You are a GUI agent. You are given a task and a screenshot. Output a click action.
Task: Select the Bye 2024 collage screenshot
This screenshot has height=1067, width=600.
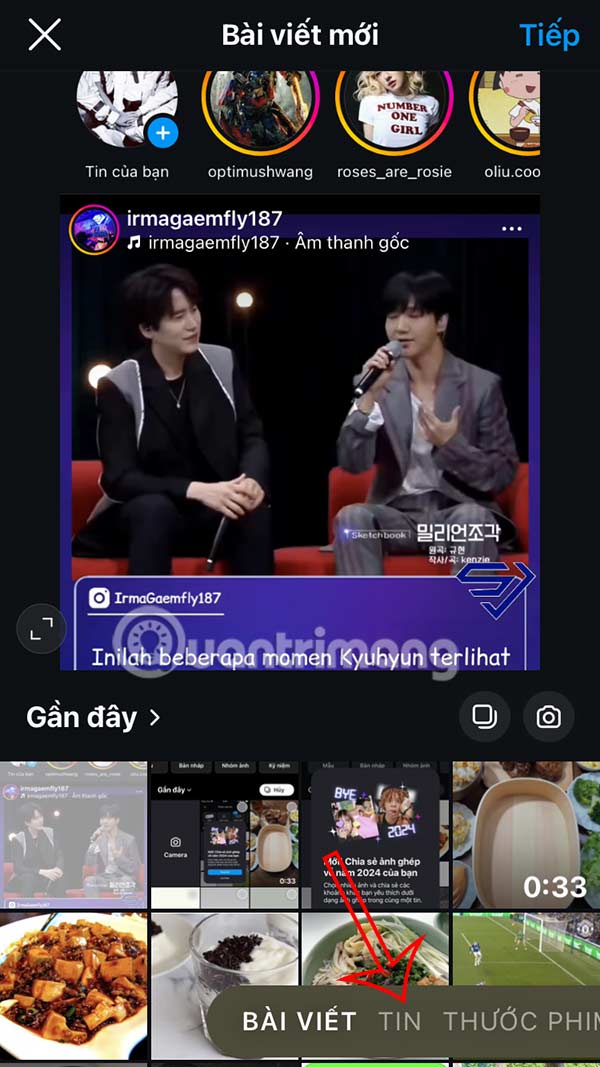[x=376, y=835]
